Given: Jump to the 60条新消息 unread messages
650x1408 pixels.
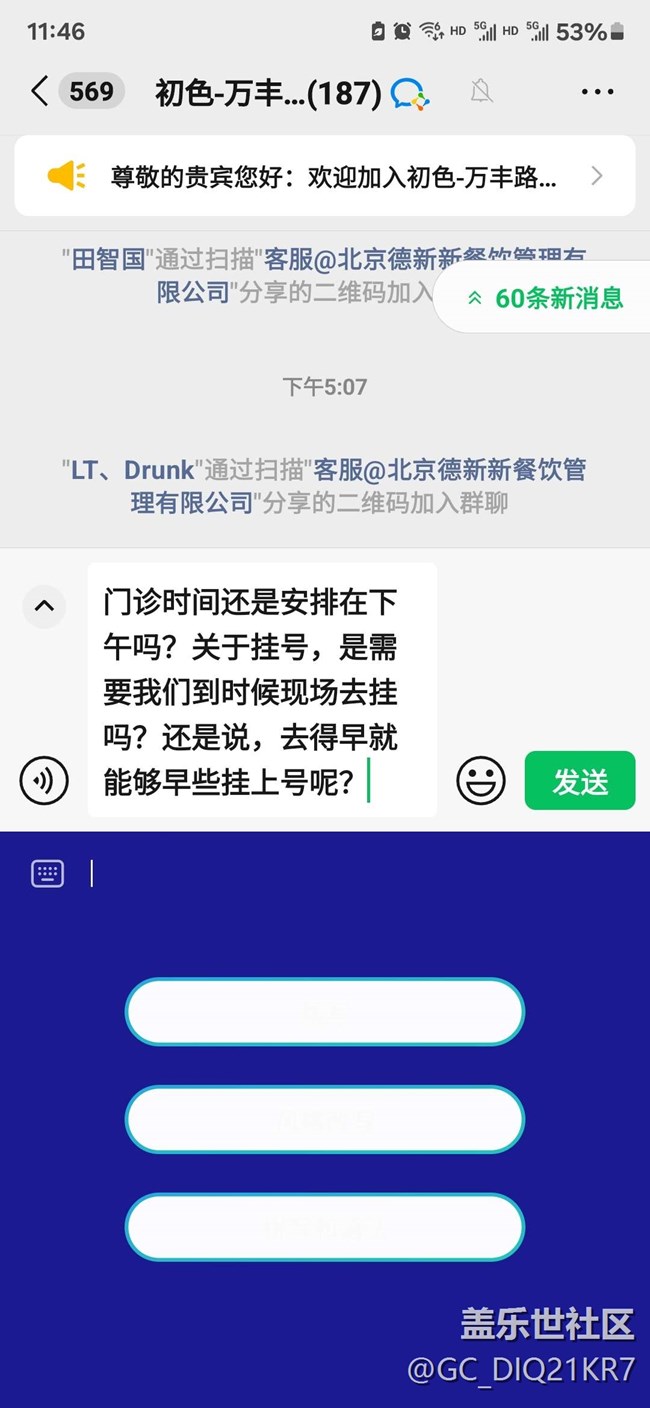Looking at the screenshot, I should (546, 298).
